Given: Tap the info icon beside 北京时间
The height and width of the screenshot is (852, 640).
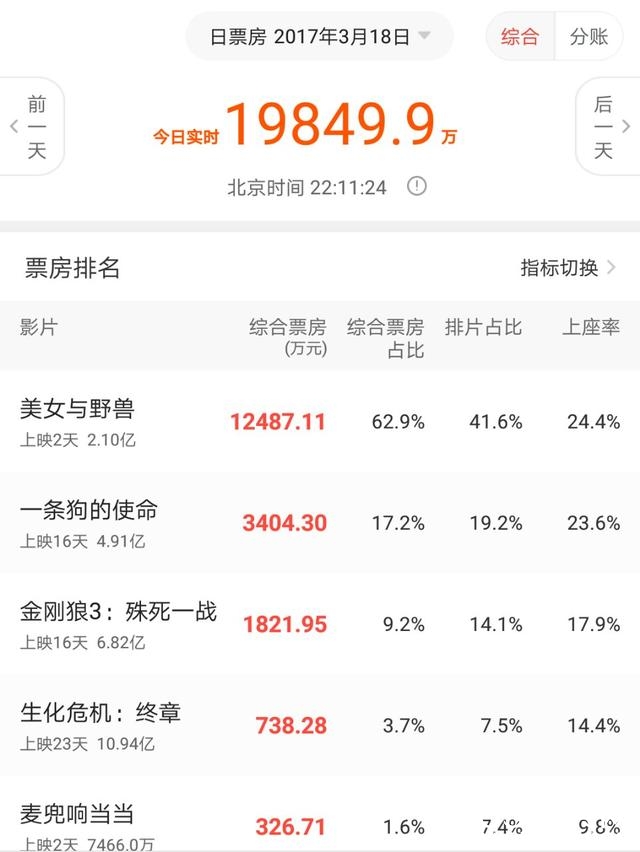Looking at the screenshot, I should (417, 187).
